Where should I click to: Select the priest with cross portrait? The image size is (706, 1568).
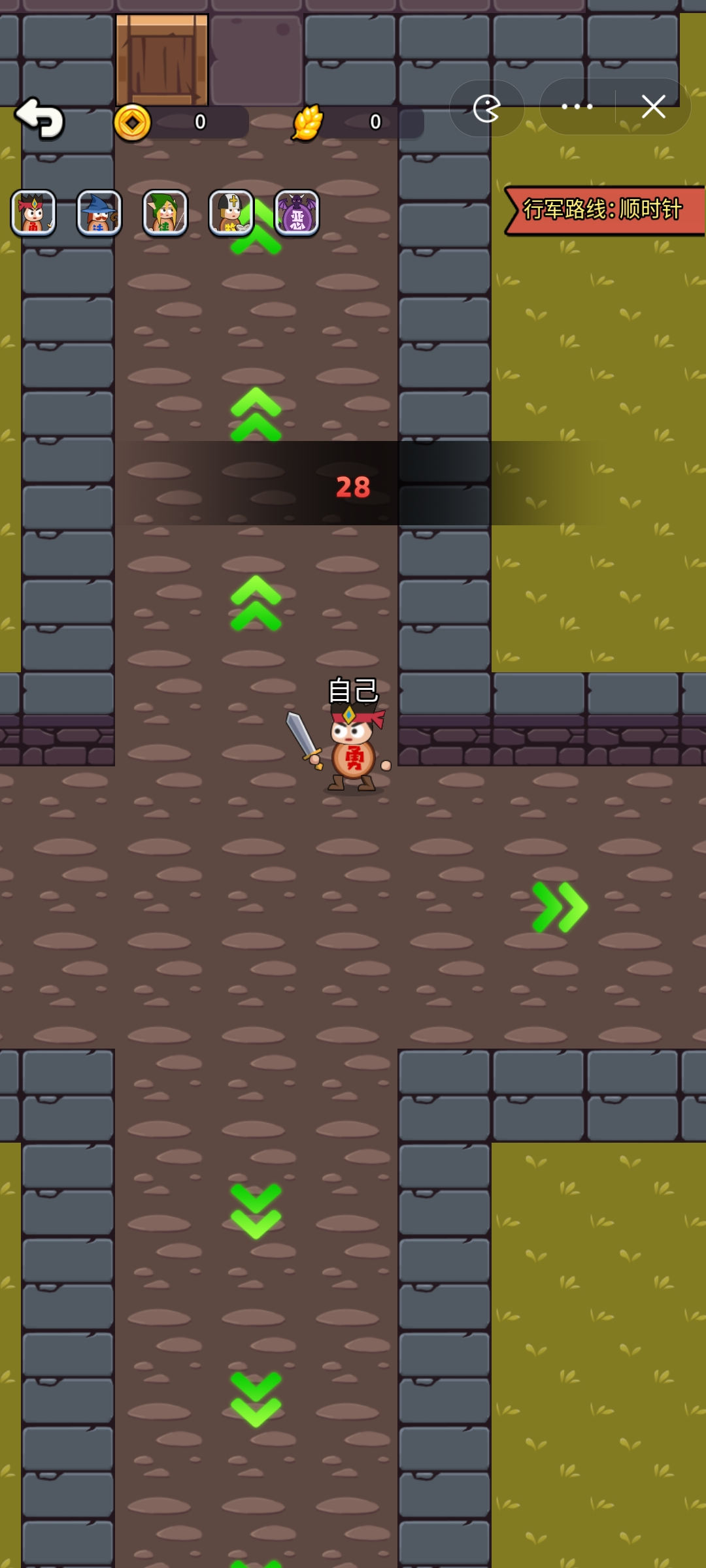[231, 213]
